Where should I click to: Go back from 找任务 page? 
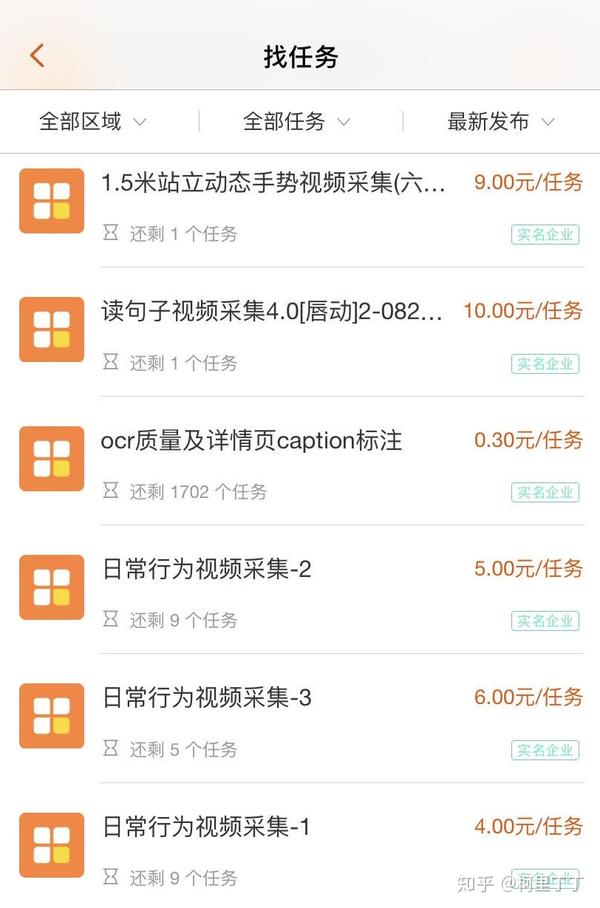tap(37, 56)
